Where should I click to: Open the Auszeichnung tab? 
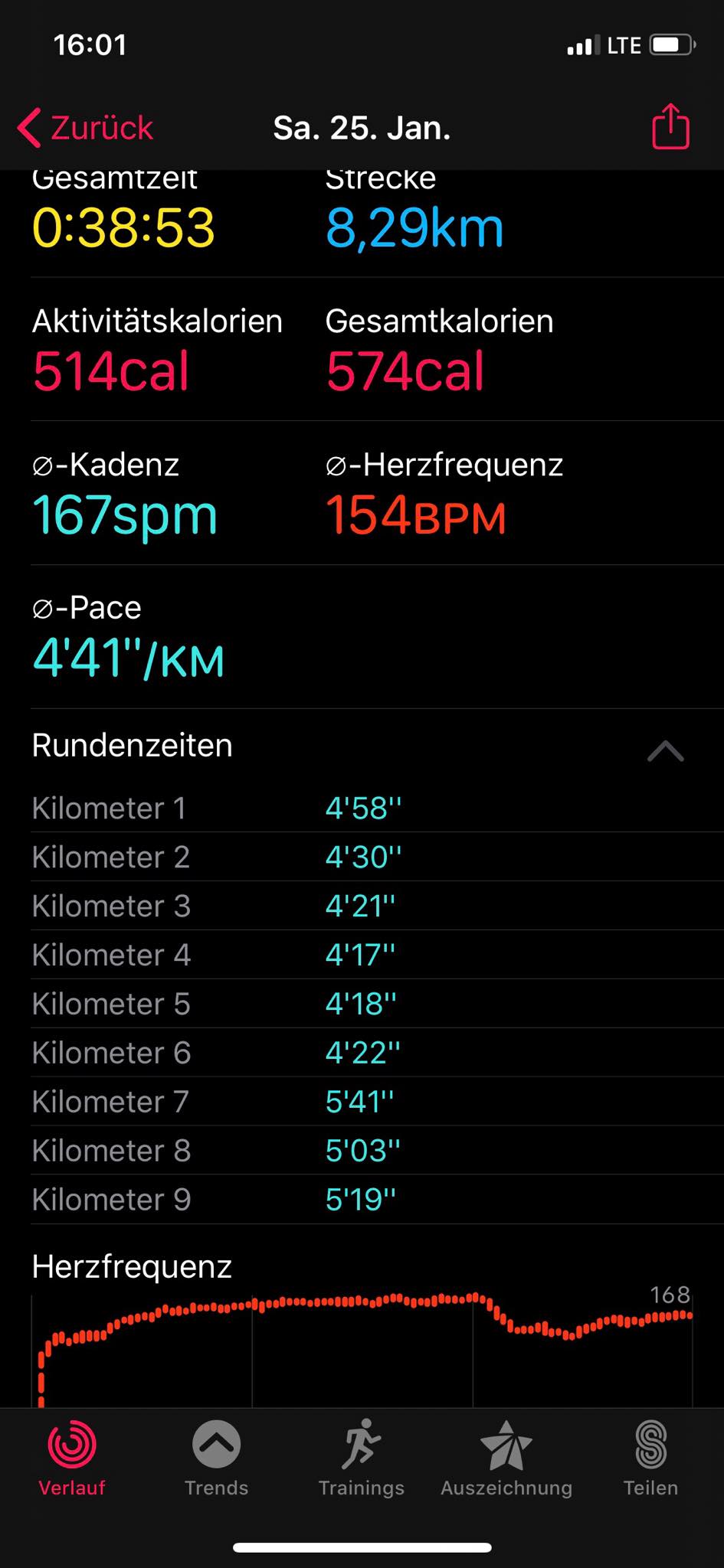click(506, 1458)
